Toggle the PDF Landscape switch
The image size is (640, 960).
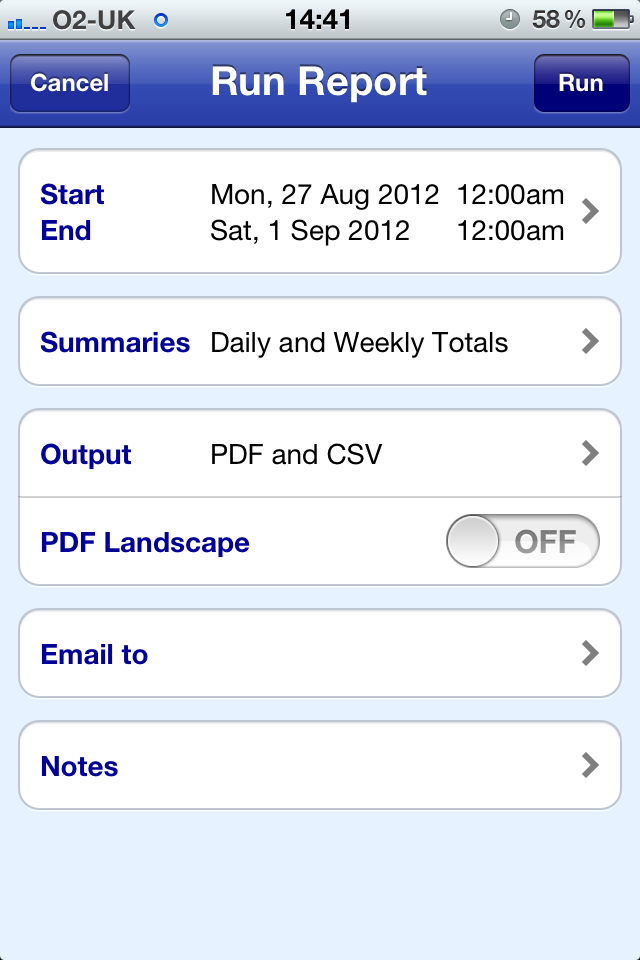tap(522, 543)
